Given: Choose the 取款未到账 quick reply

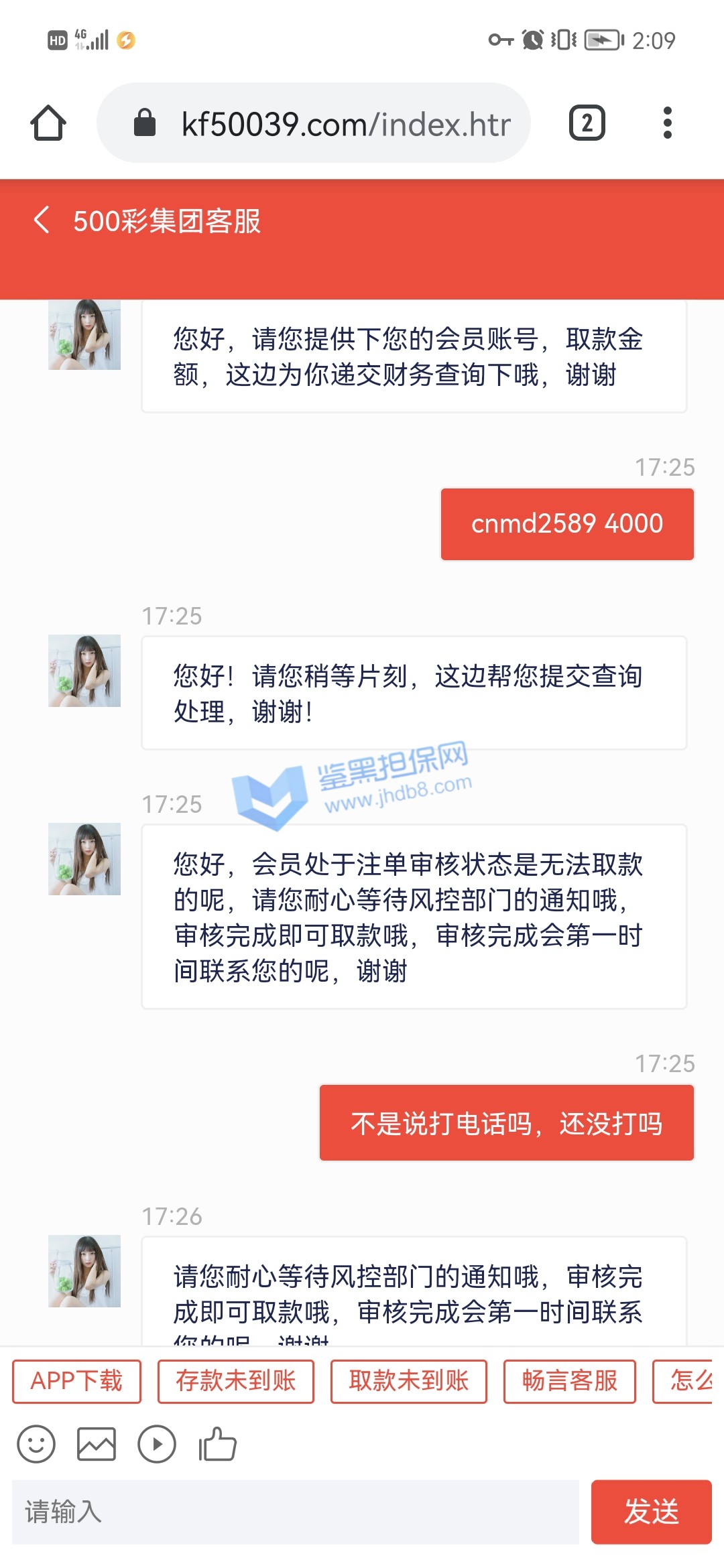Looking at the screenshot, I should tap(408, 1381).
